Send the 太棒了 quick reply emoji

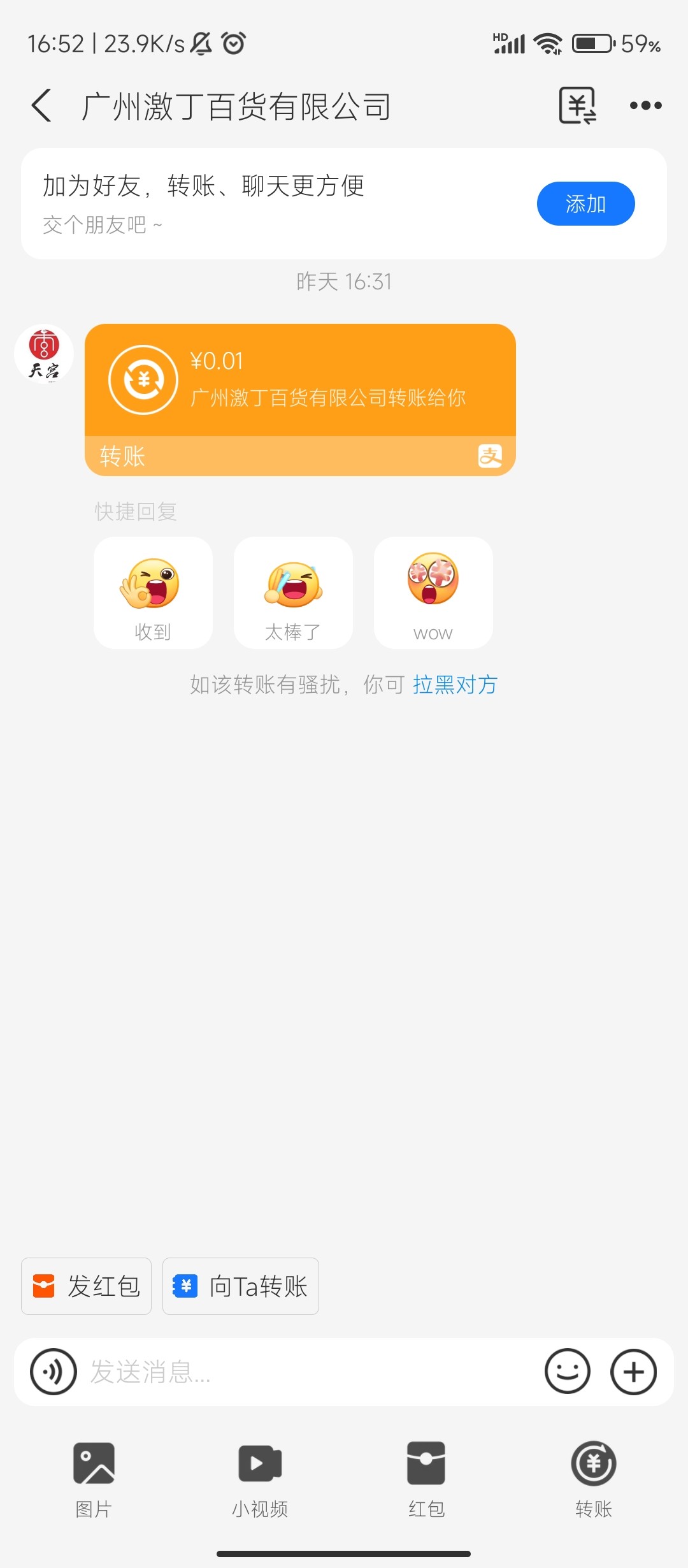[x=293, y=592]
